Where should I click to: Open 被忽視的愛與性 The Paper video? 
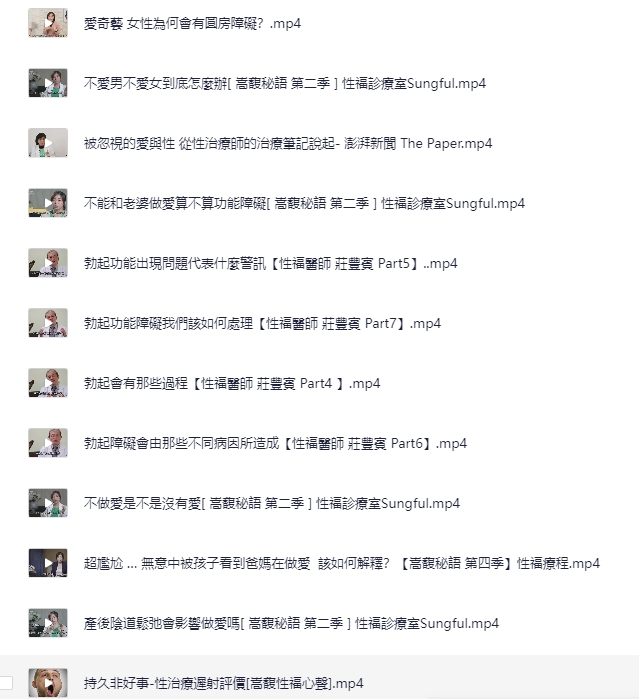tap(288, 143)
